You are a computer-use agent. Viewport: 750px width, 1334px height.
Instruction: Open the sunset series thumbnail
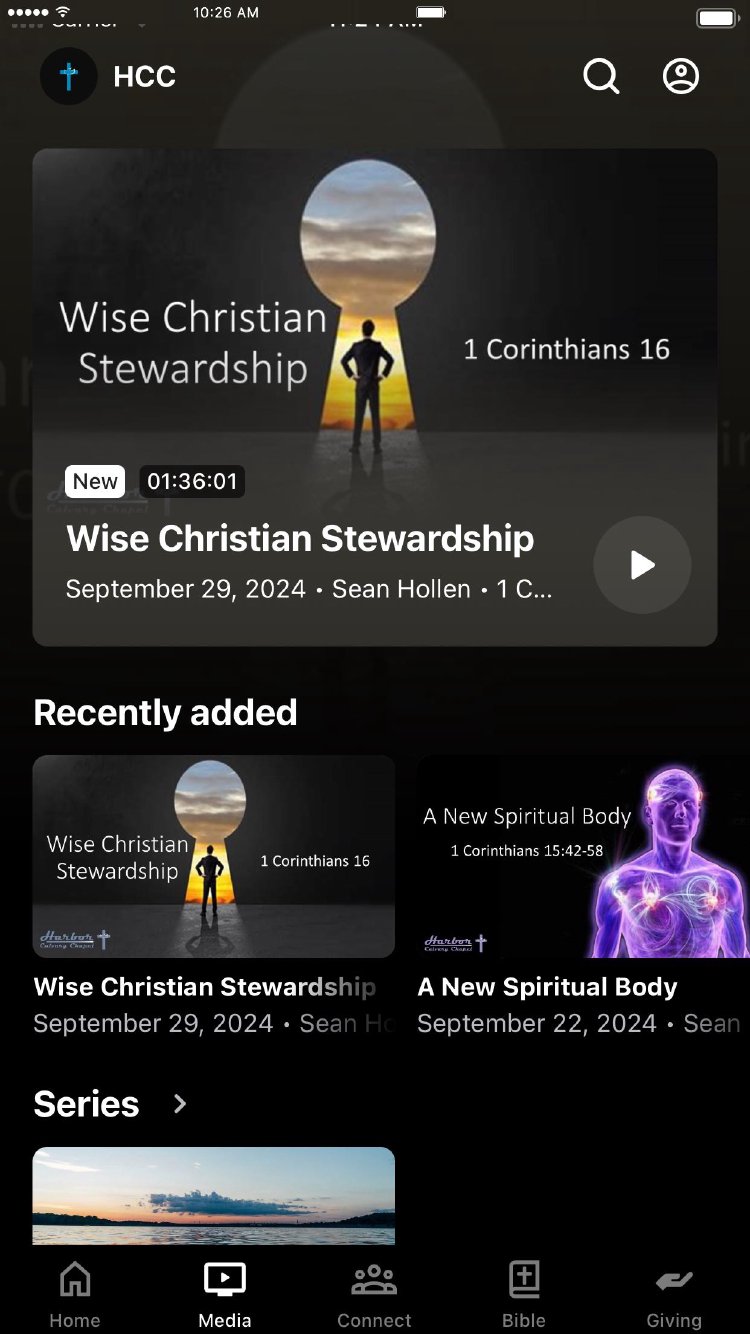pyautogui.click(x=214, y=1195)
